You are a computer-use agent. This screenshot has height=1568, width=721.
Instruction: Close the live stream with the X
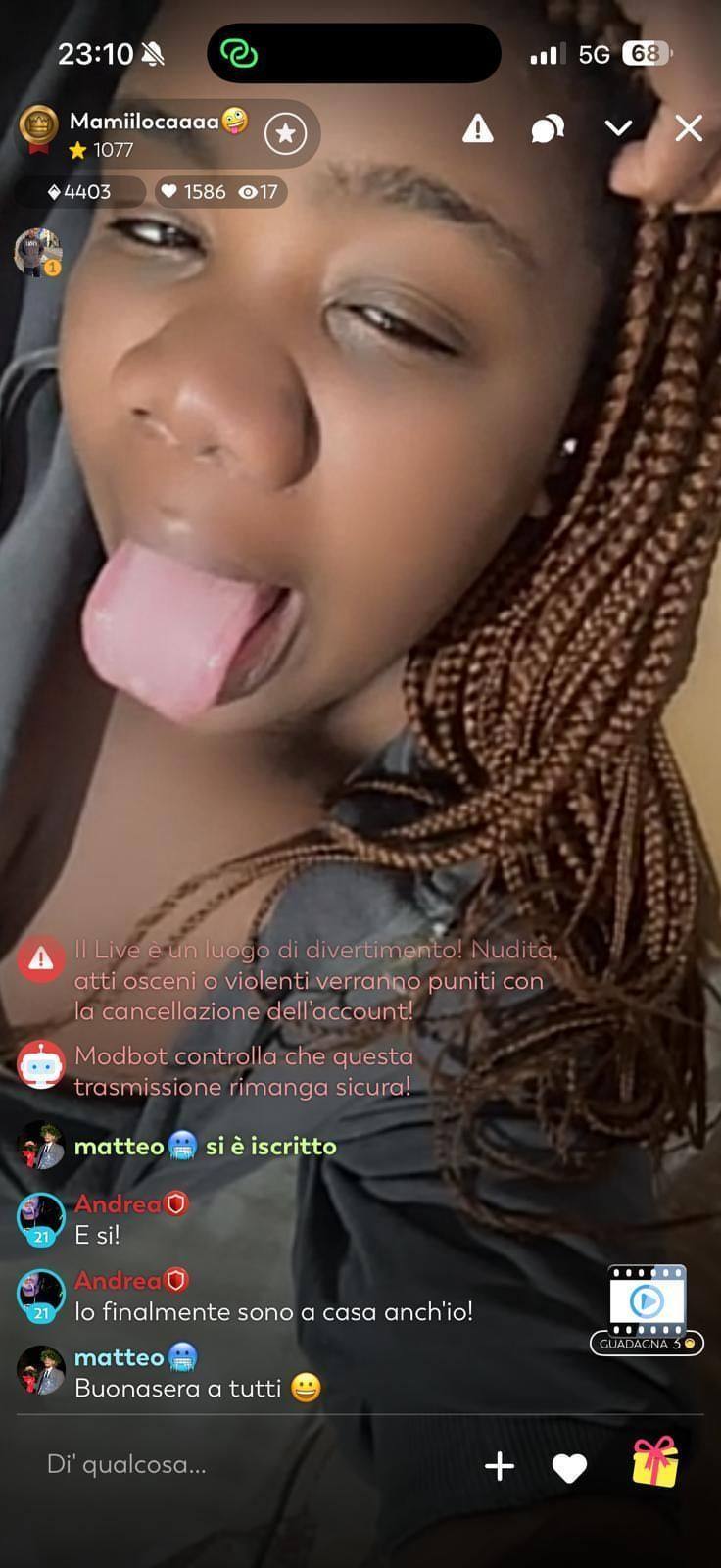point(689,128)
